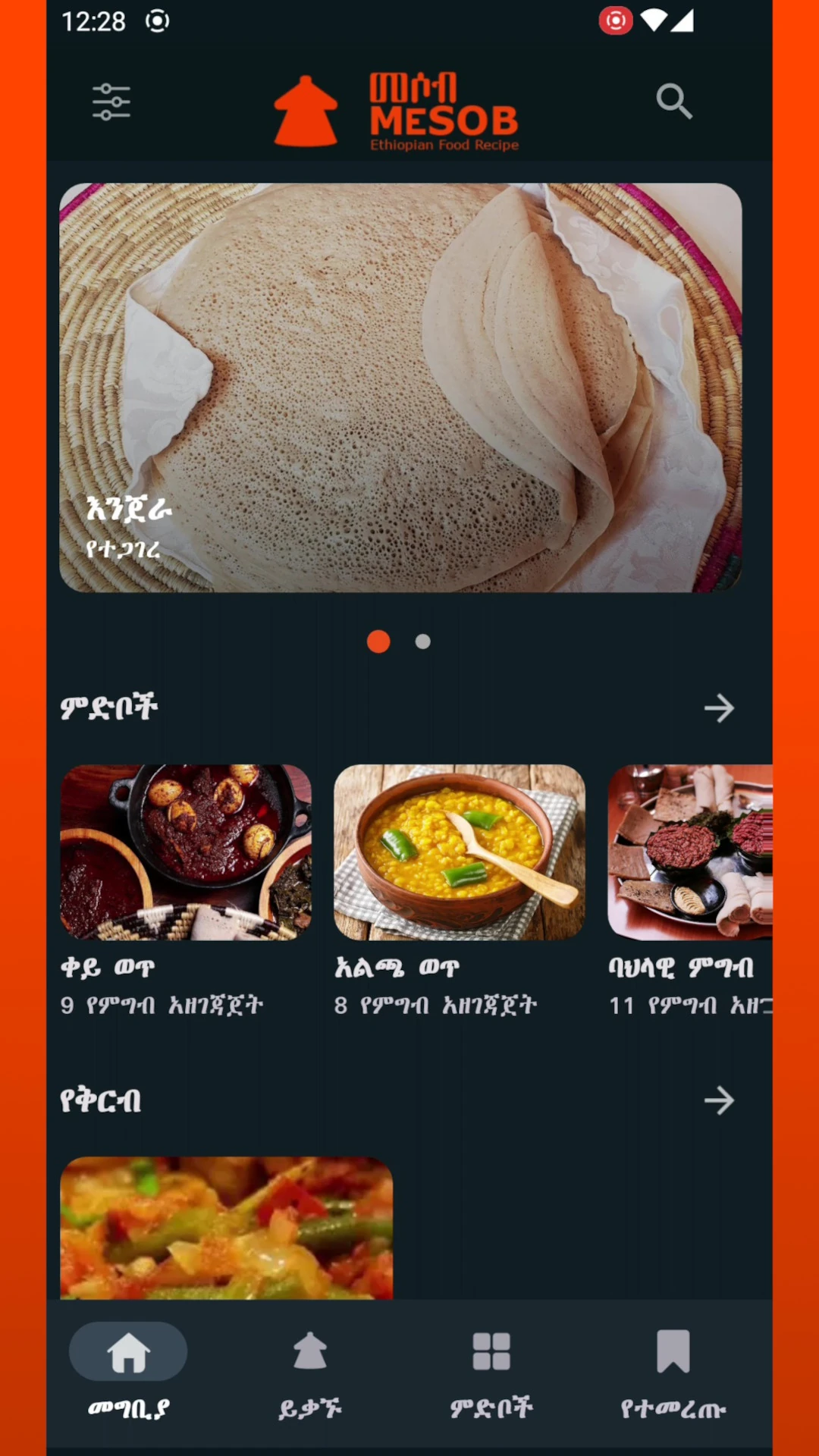Tap the MESOB hat logo
819x1456 pixels.
[307, 110]
